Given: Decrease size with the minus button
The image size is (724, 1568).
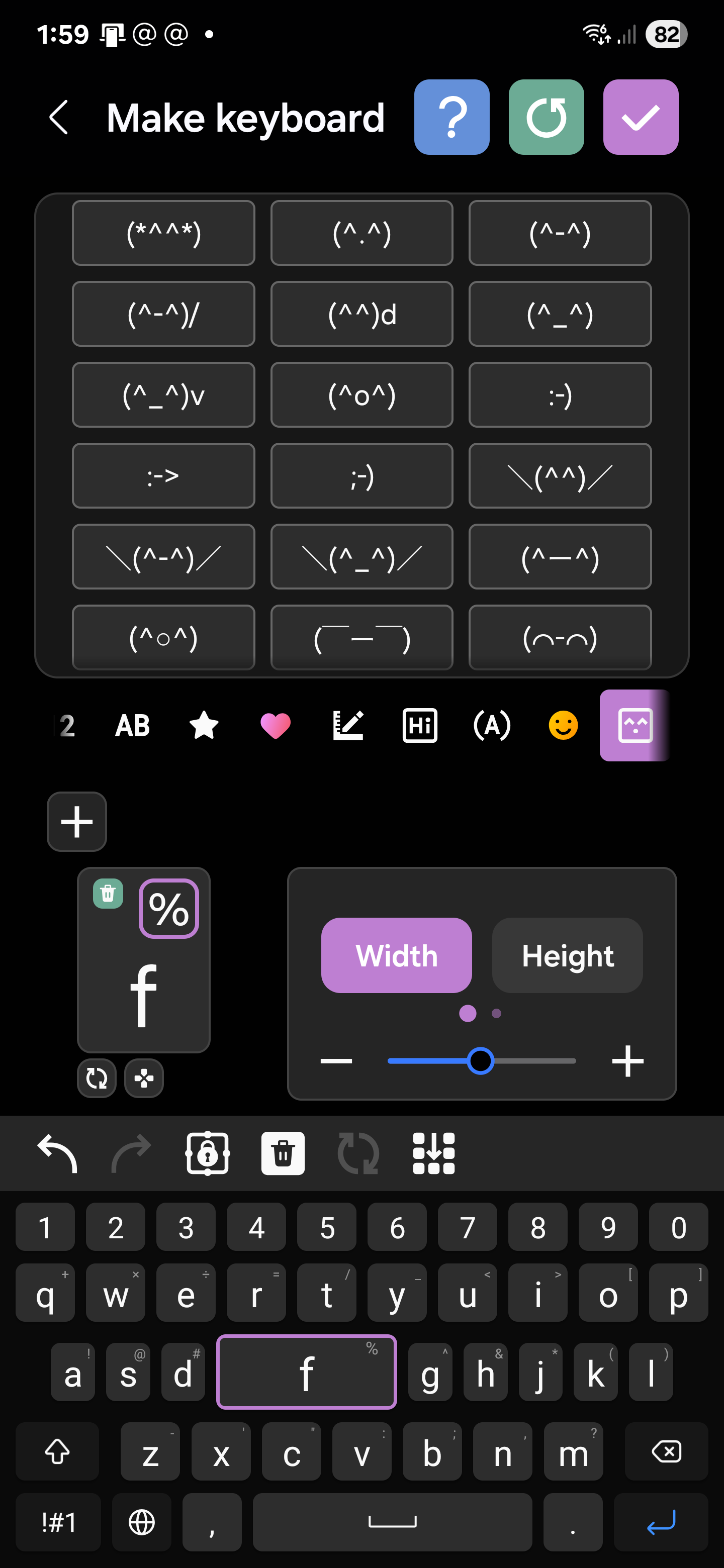Looking at the screenshot, I should pyautogui.click(x=336, y=1061).
